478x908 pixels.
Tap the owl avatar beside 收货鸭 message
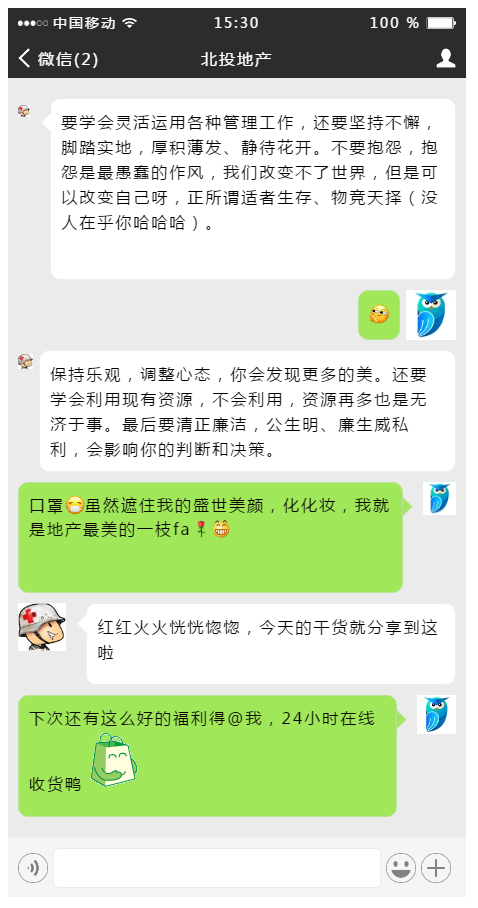coord(436,715)
